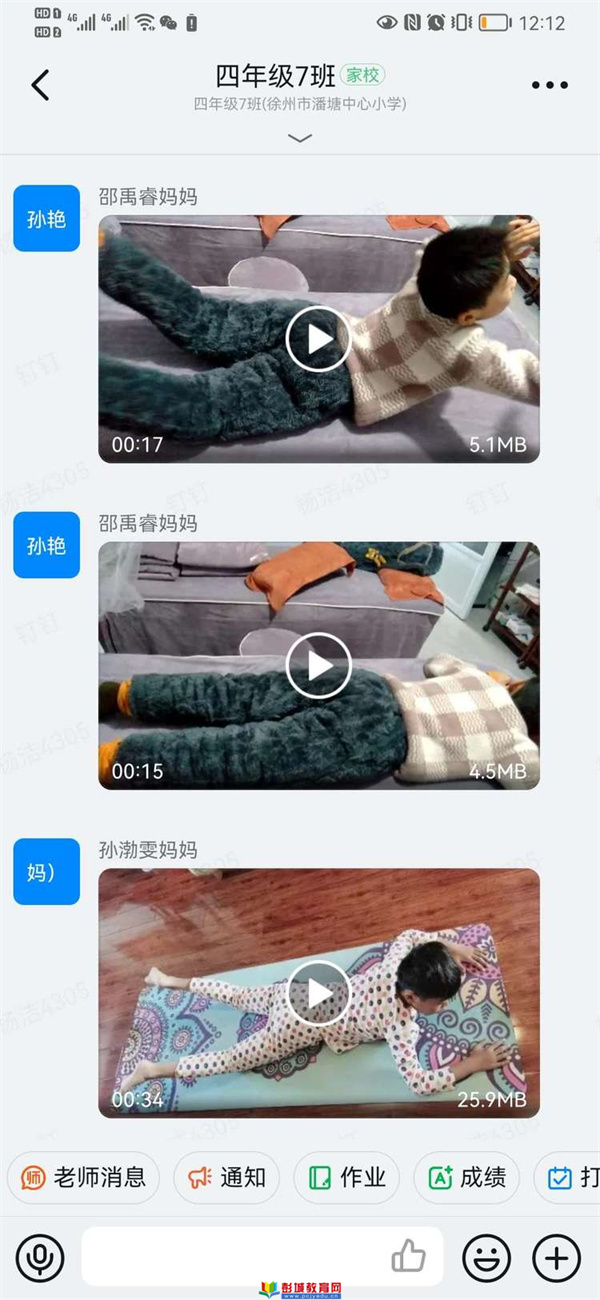This screenshot has width=600, height=1300.
Task: Play the 00:17 video from 邵禹睿妈妈
Action: coord(319,339)
